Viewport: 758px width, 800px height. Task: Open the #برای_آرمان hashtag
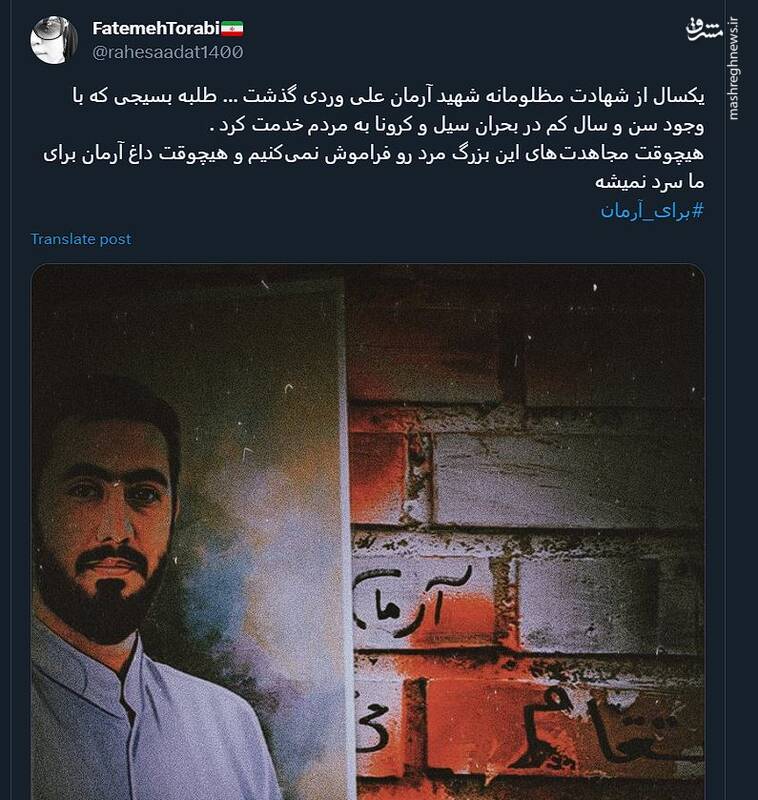[x=652, y=210]
